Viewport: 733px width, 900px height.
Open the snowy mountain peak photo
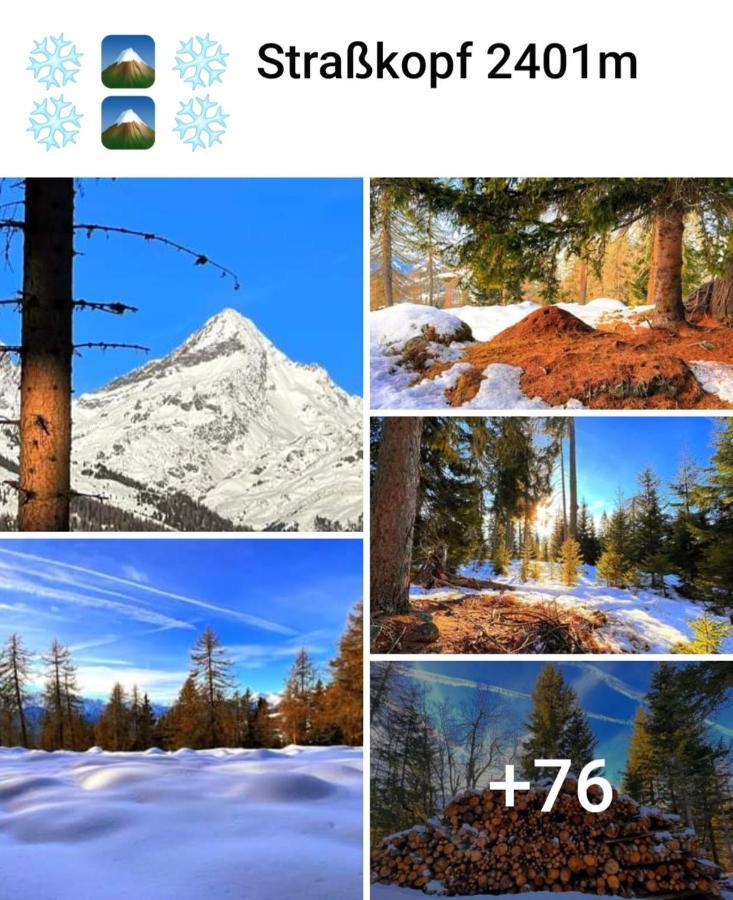click(181, 354)
